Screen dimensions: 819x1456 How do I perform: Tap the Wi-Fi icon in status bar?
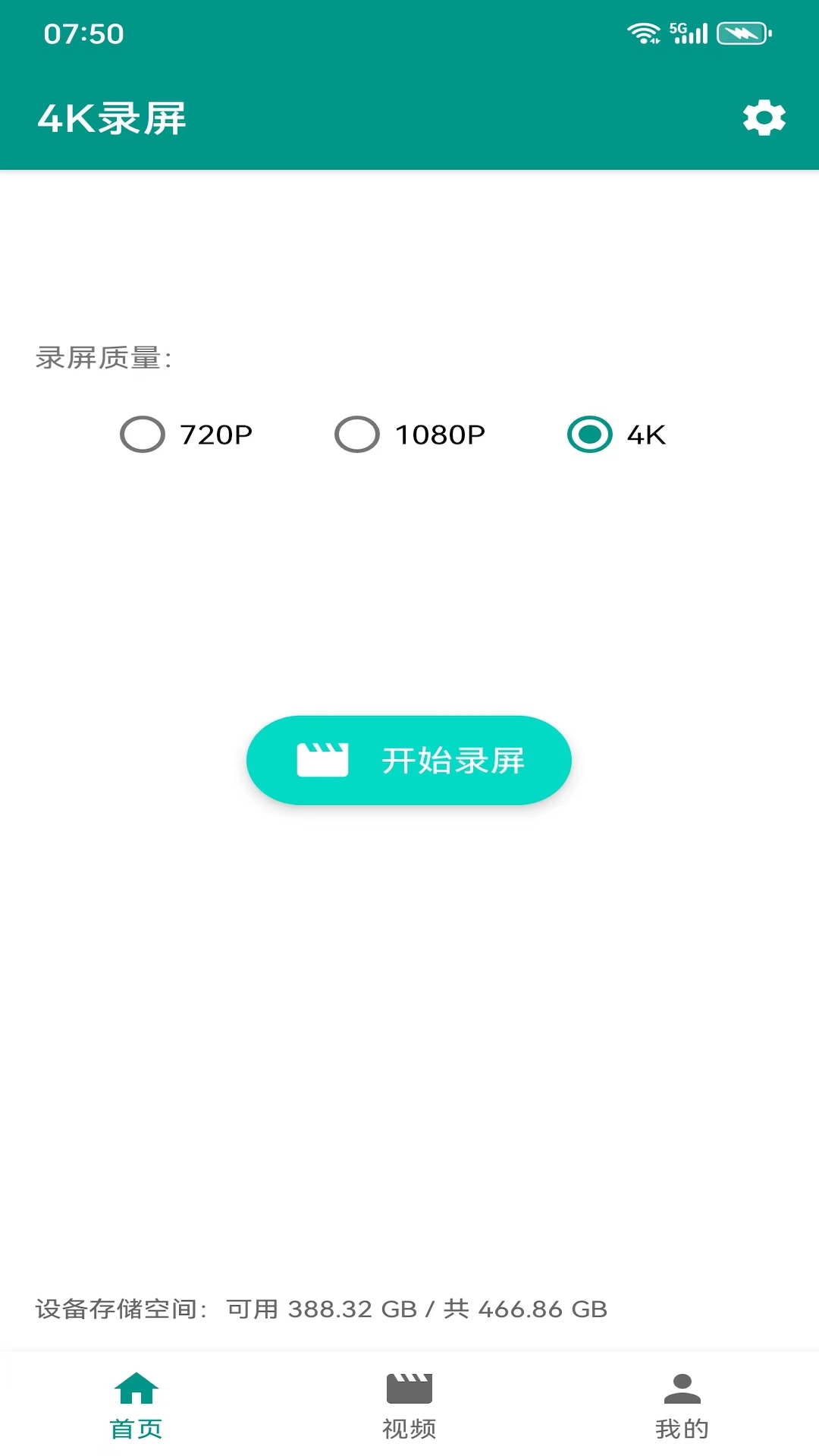point(643,32)
